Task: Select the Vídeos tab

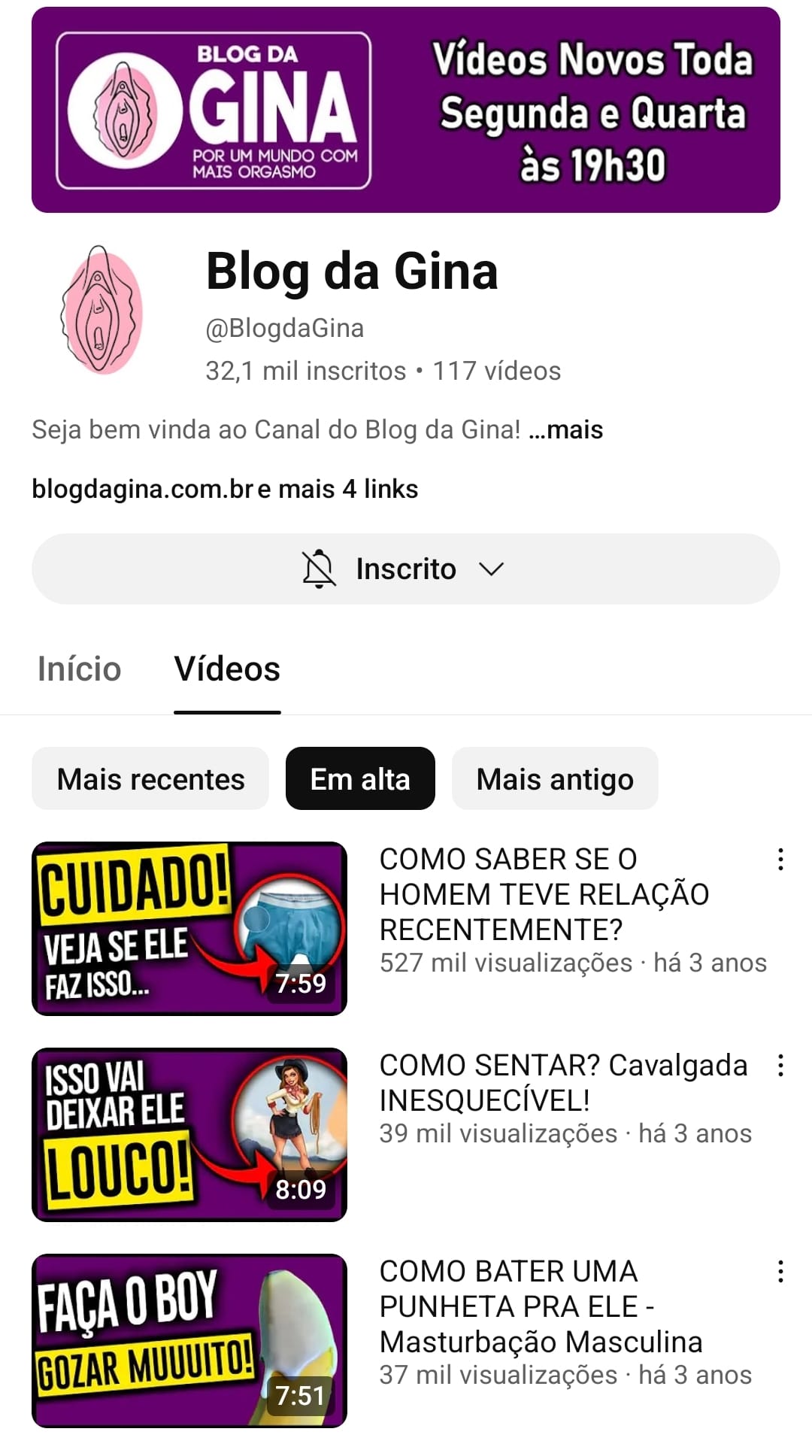Action: (227, 669)
